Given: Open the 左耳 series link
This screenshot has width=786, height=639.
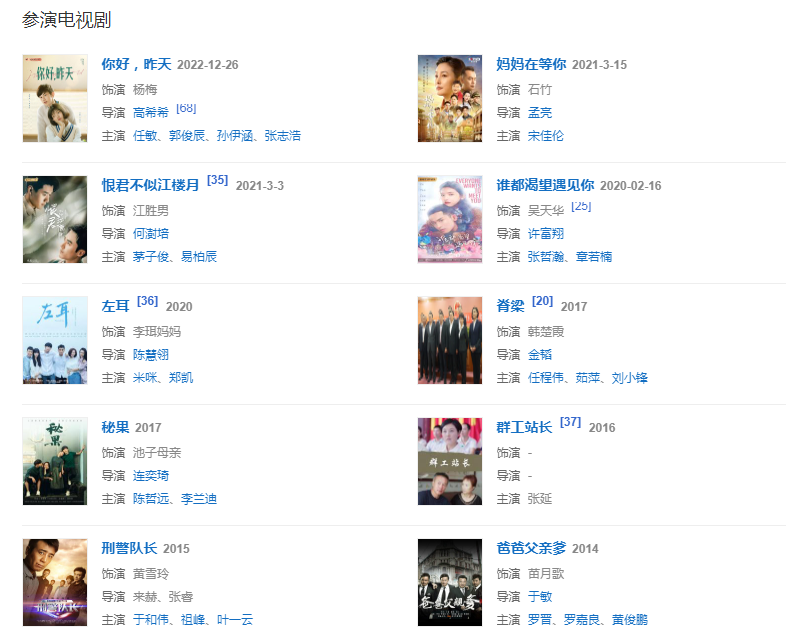Looking at the screenshot, I should (116, 306).
